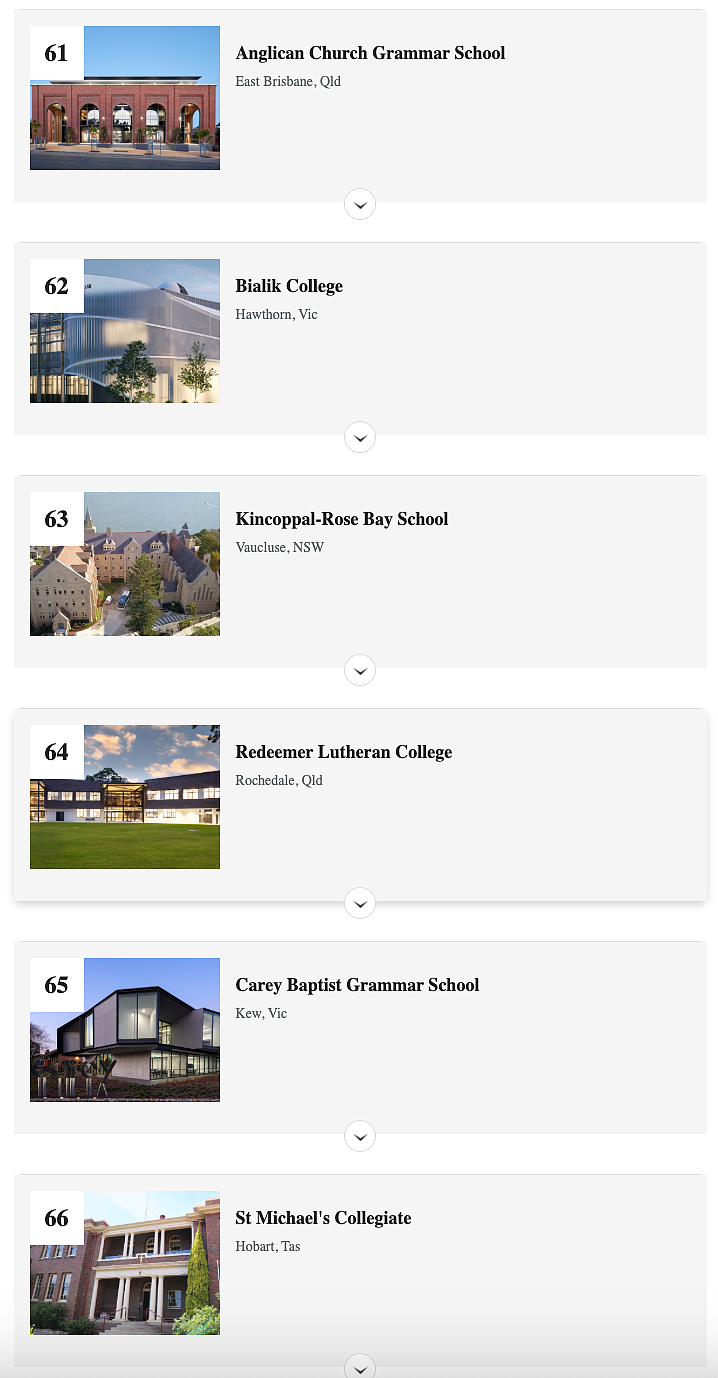Expand the St Michael's Collegiate entry
The height and width of the screenshot is (1378, 718).
click(x=360, y=1368)
